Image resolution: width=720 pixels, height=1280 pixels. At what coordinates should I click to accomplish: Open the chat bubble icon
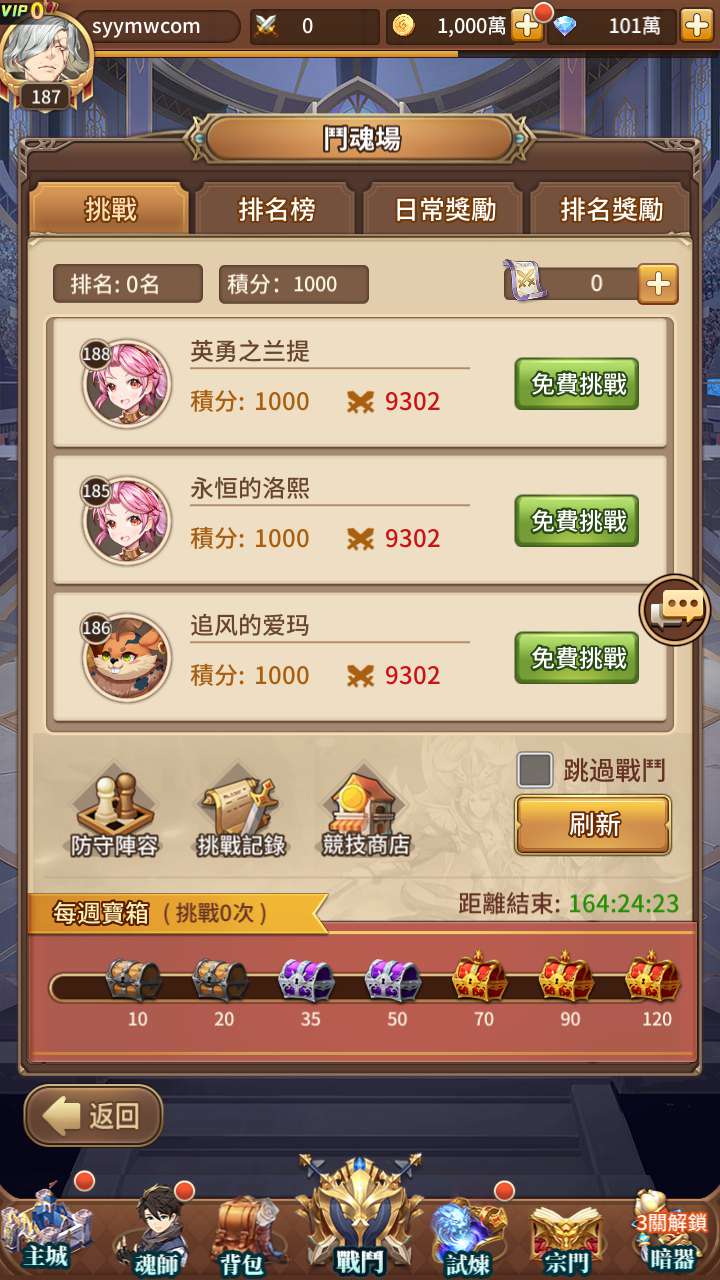point(676,609)
